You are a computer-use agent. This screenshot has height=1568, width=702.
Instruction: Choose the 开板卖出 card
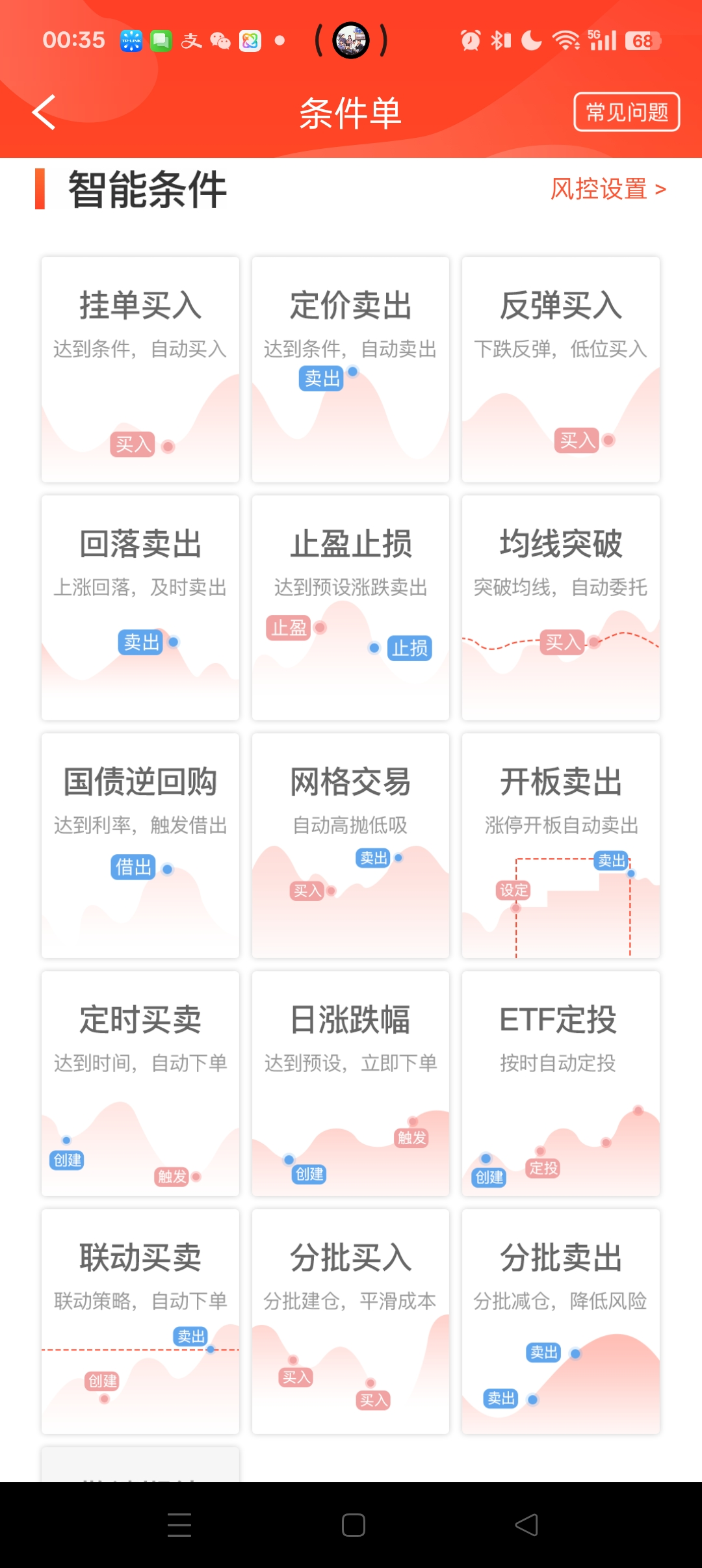[560, 845]
